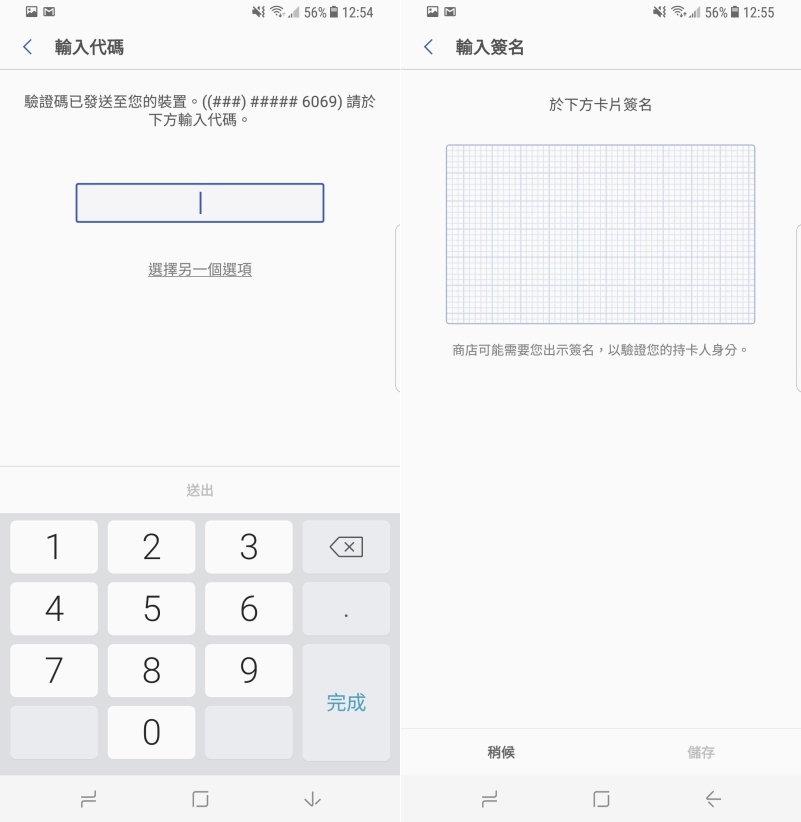Tap the 0 key

151,733
